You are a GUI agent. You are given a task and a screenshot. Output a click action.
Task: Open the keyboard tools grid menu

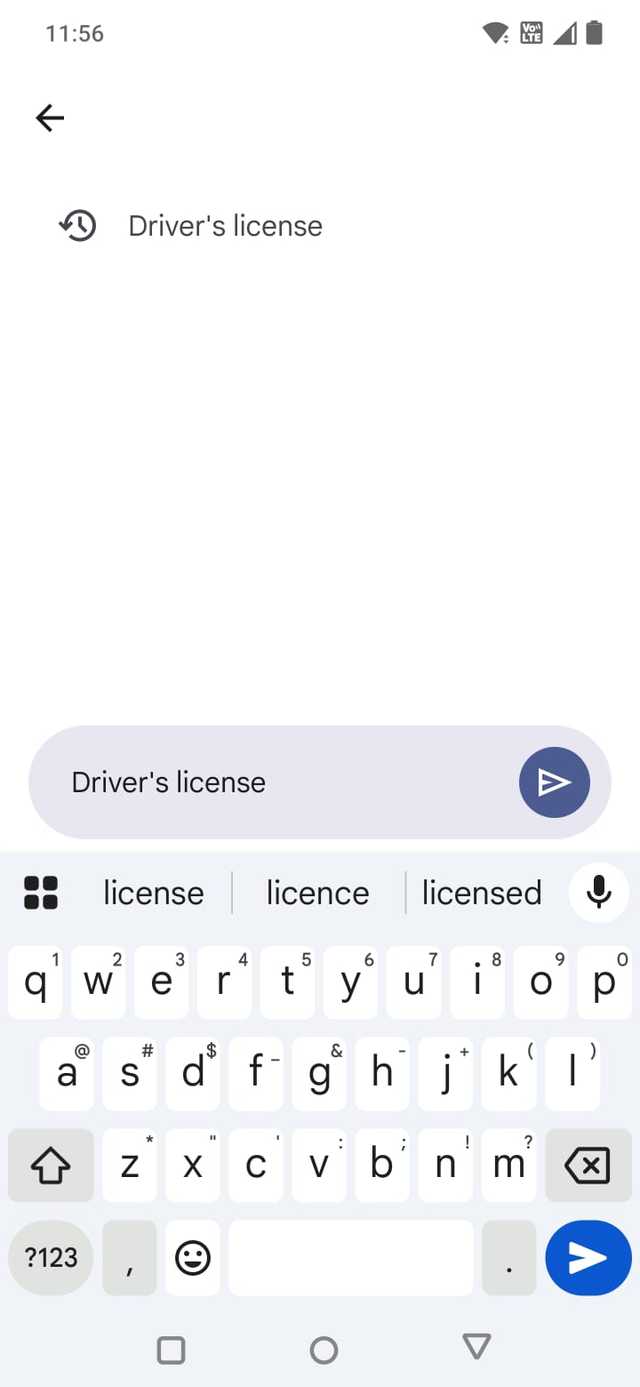[41, 892]
